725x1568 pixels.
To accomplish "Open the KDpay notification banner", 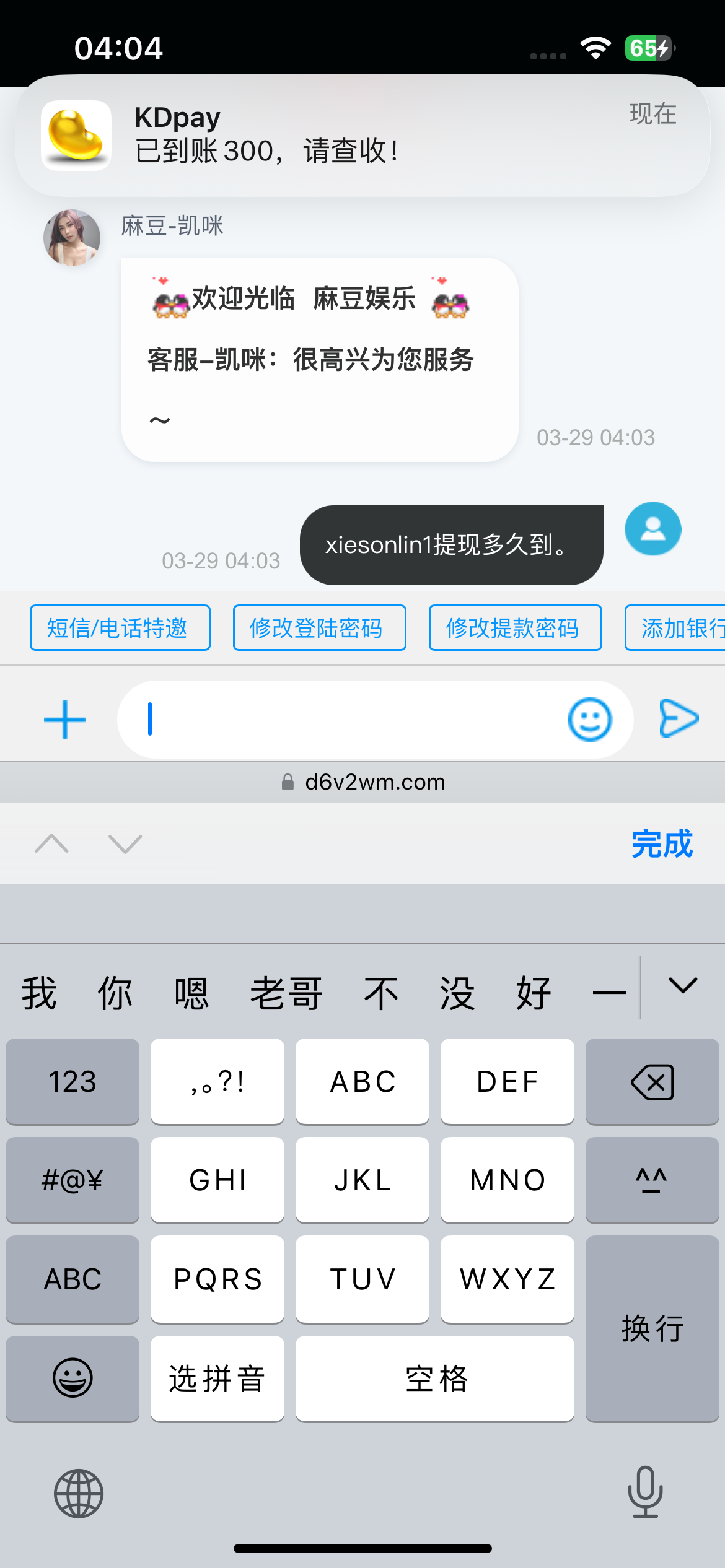I will pyautogui.click(x=362, y=136).
